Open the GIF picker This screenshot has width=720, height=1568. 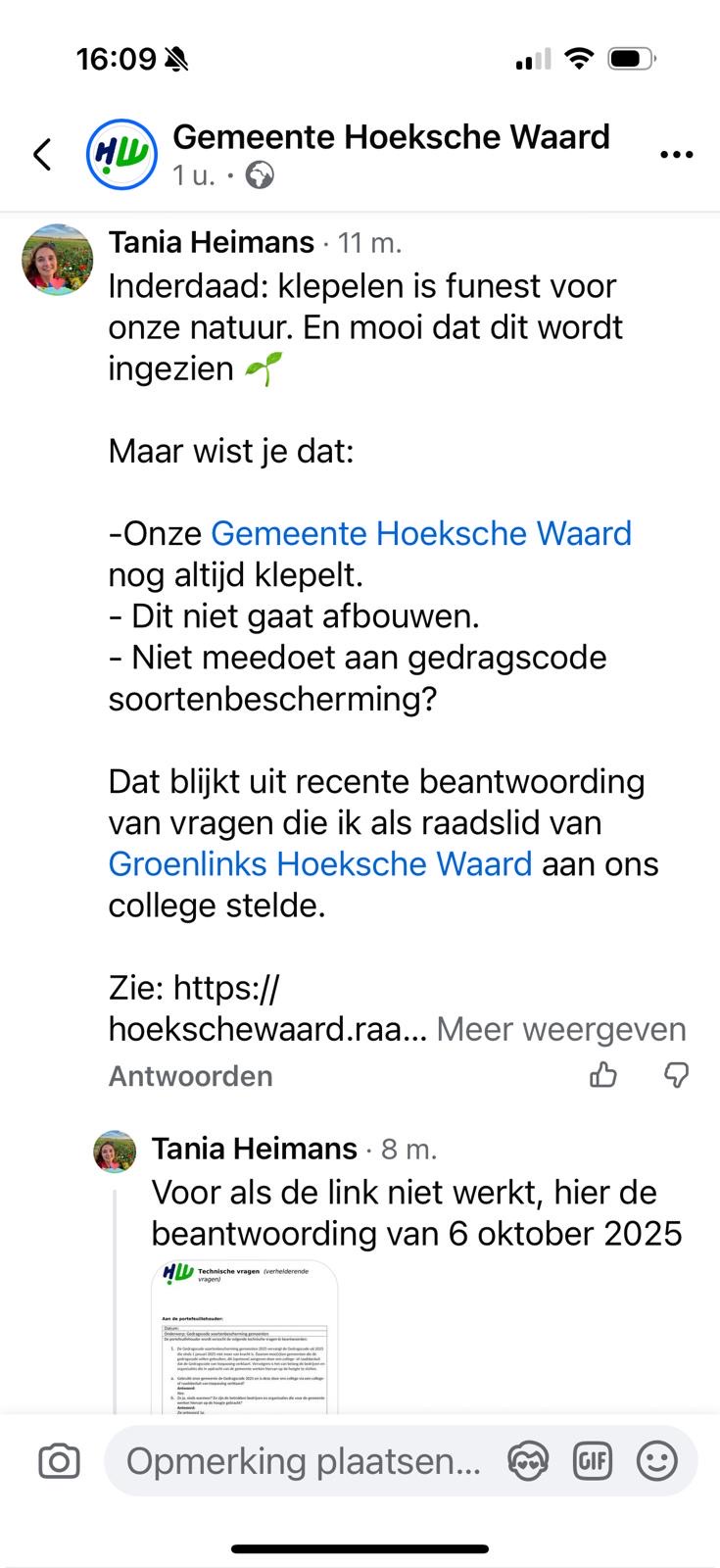click(592, 1461)
